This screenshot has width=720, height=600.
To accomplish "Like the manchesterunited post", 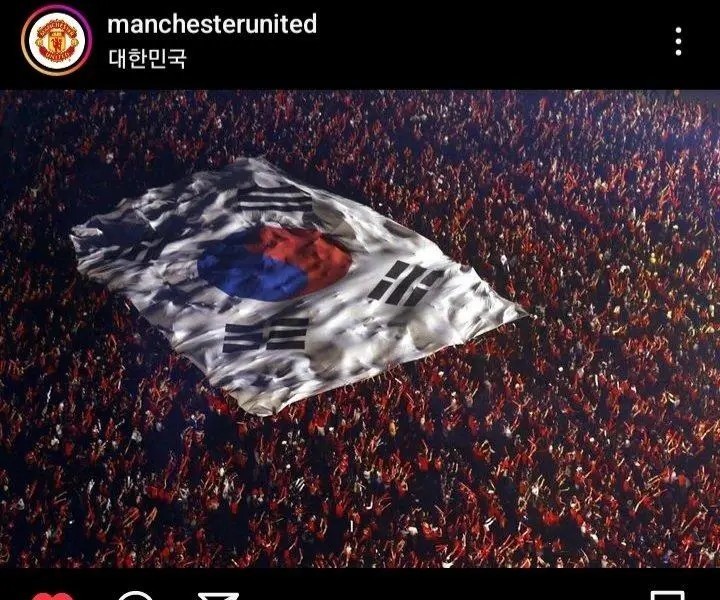I will (x=52, y=596).
